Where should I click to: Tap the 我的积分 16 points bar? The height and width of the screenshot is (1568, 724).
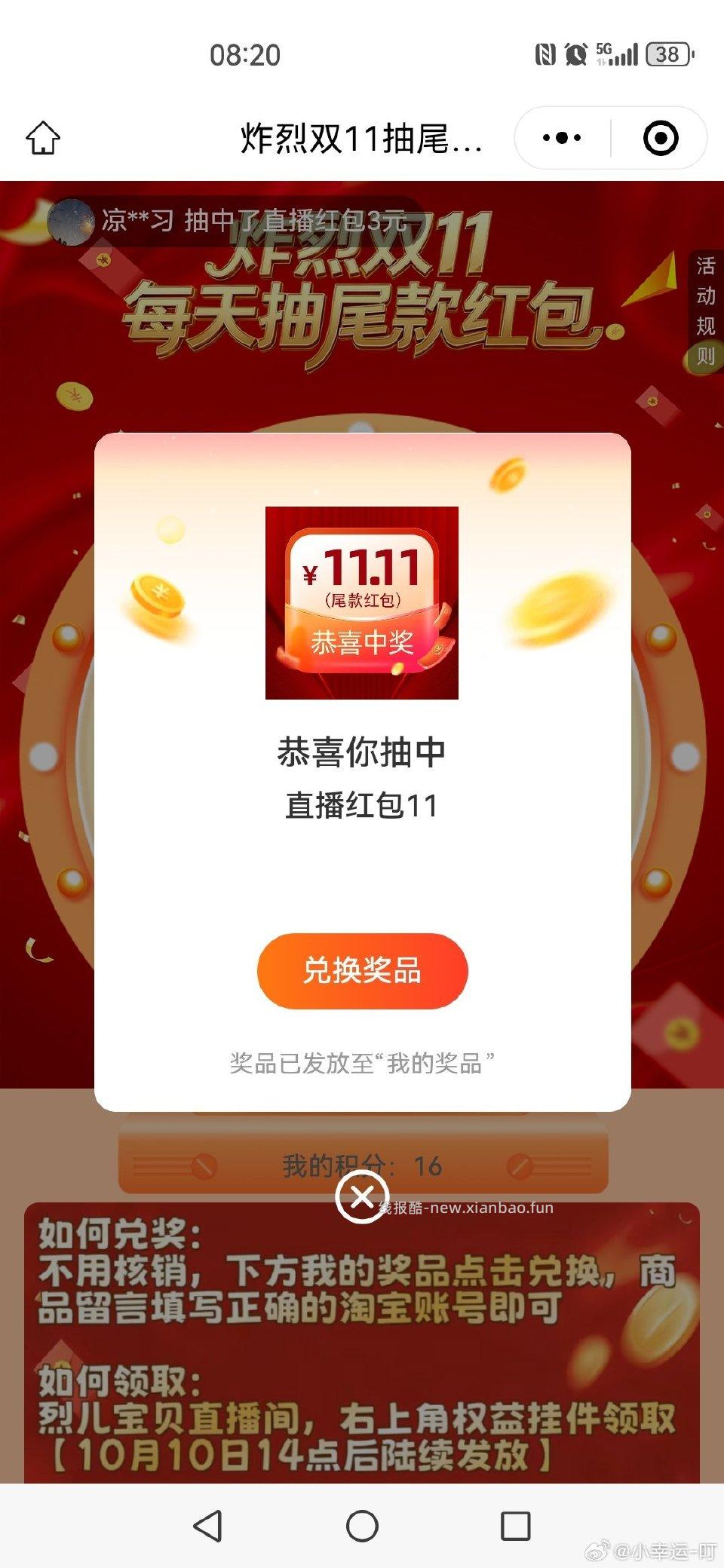(362, 1165)
